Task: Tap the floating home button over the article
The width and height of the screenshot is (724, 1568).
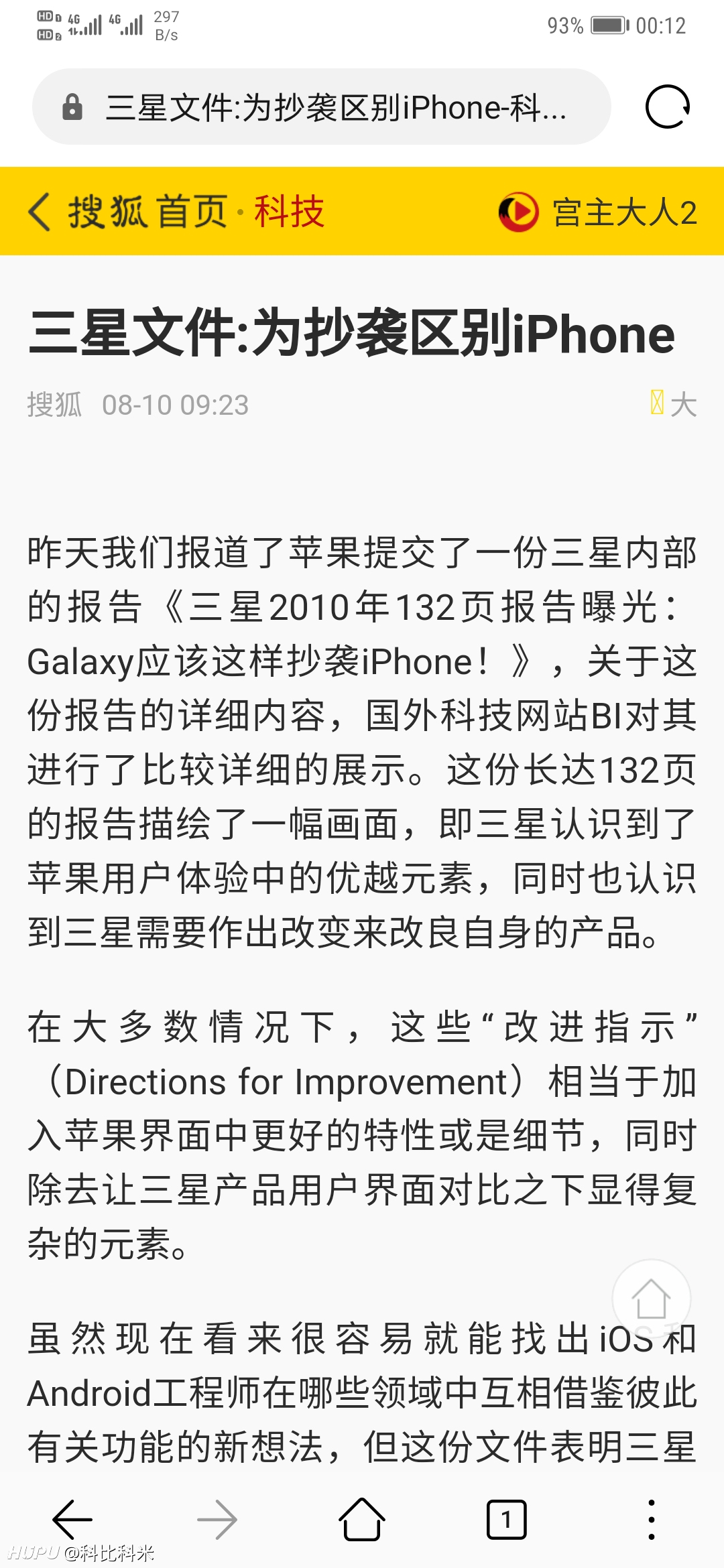Action: point(651,1299)
